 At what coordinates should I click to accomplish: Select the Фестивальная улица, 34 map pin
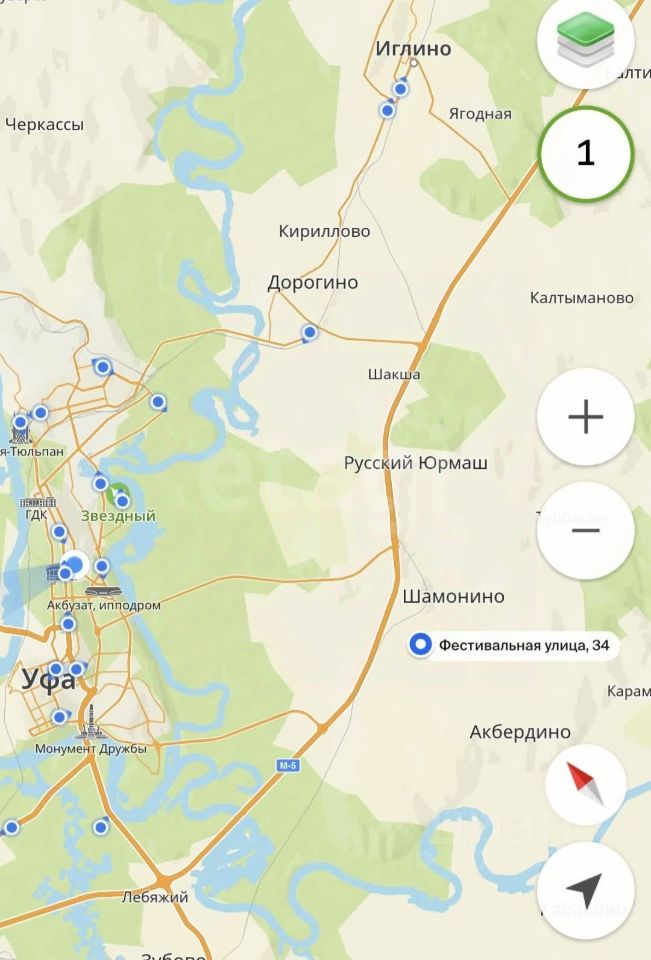[422, 645]
